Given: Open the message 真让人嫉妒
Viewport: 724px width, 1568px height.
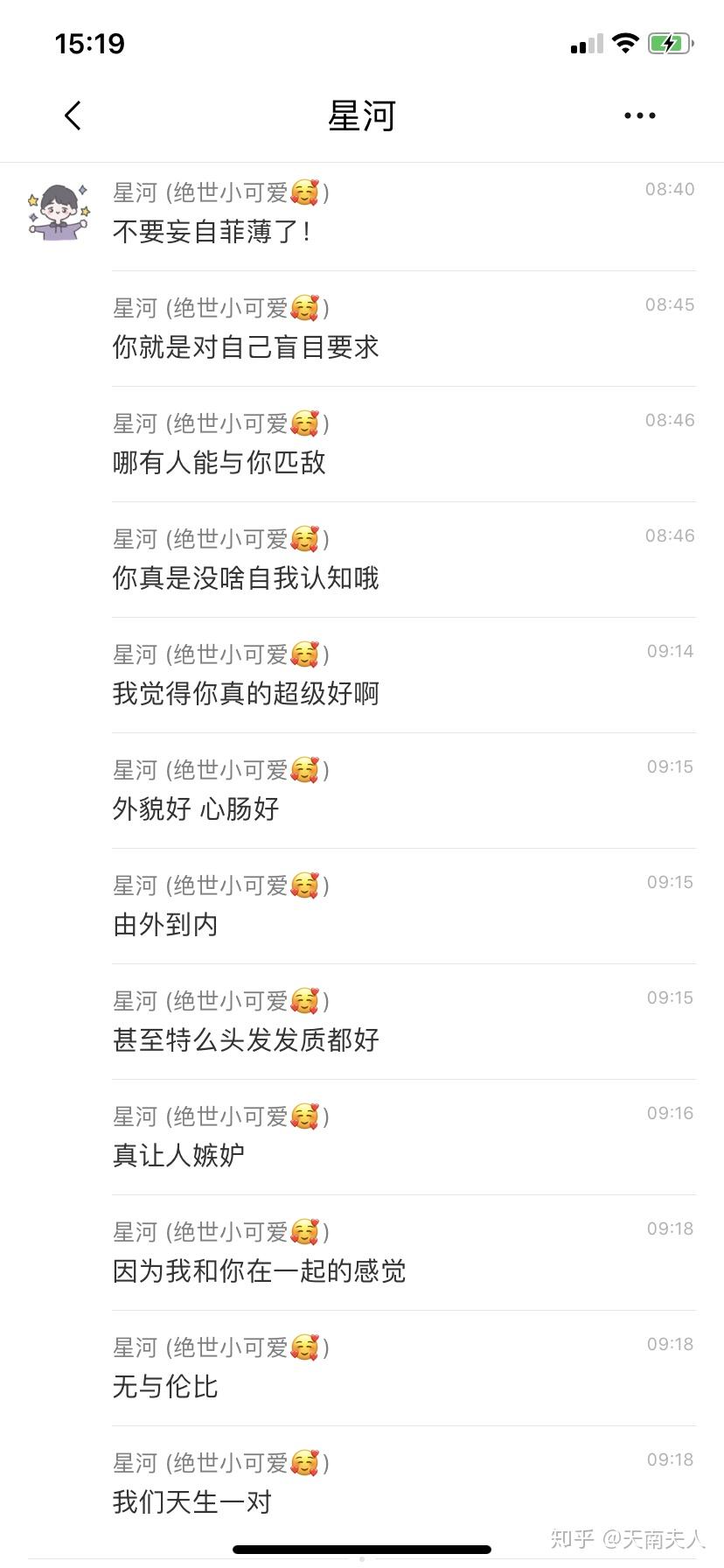Looking at the screenshot, I should click(178, 1156).
